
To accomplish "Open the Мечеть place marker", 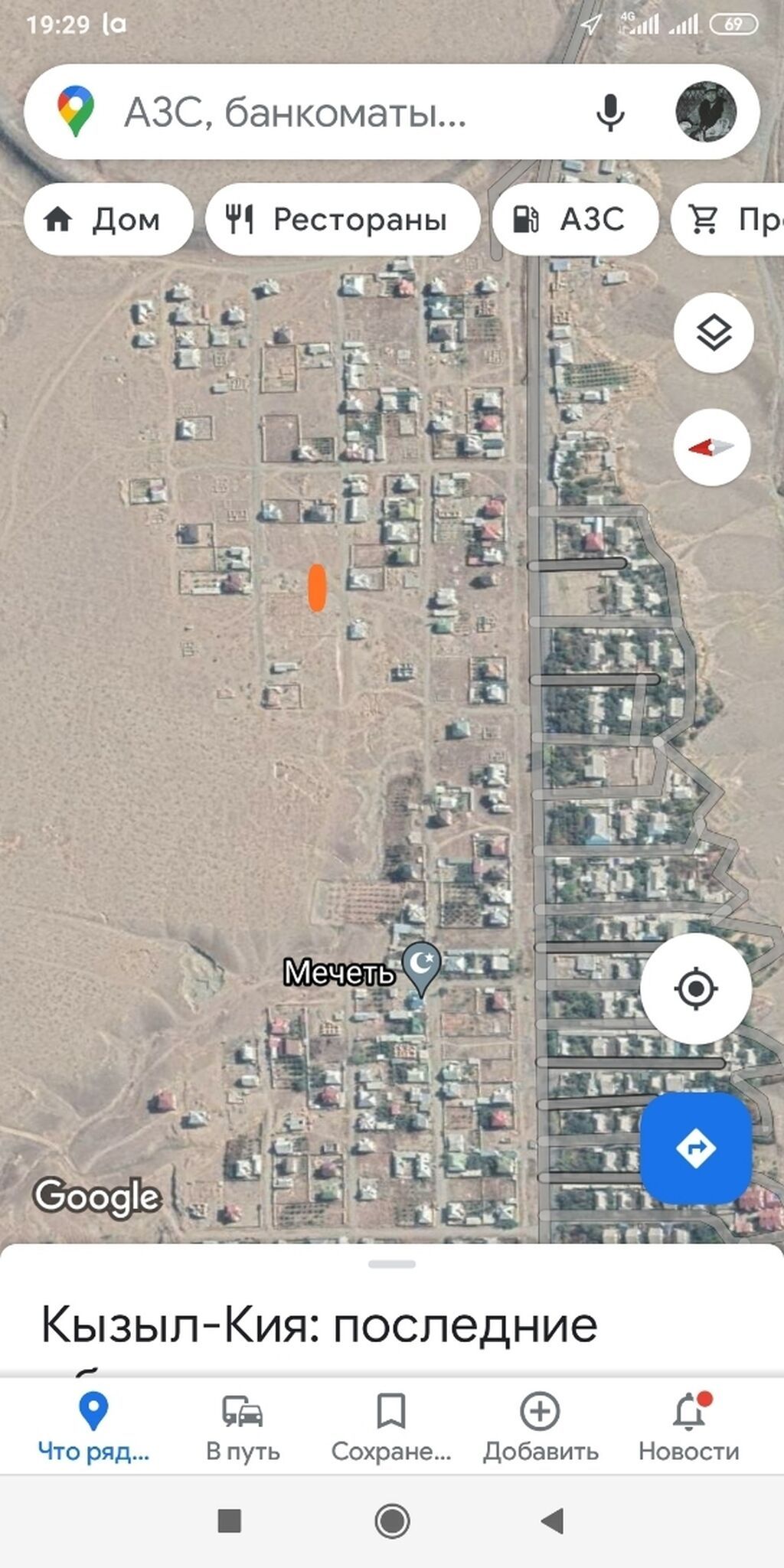I will pos(421,965).
